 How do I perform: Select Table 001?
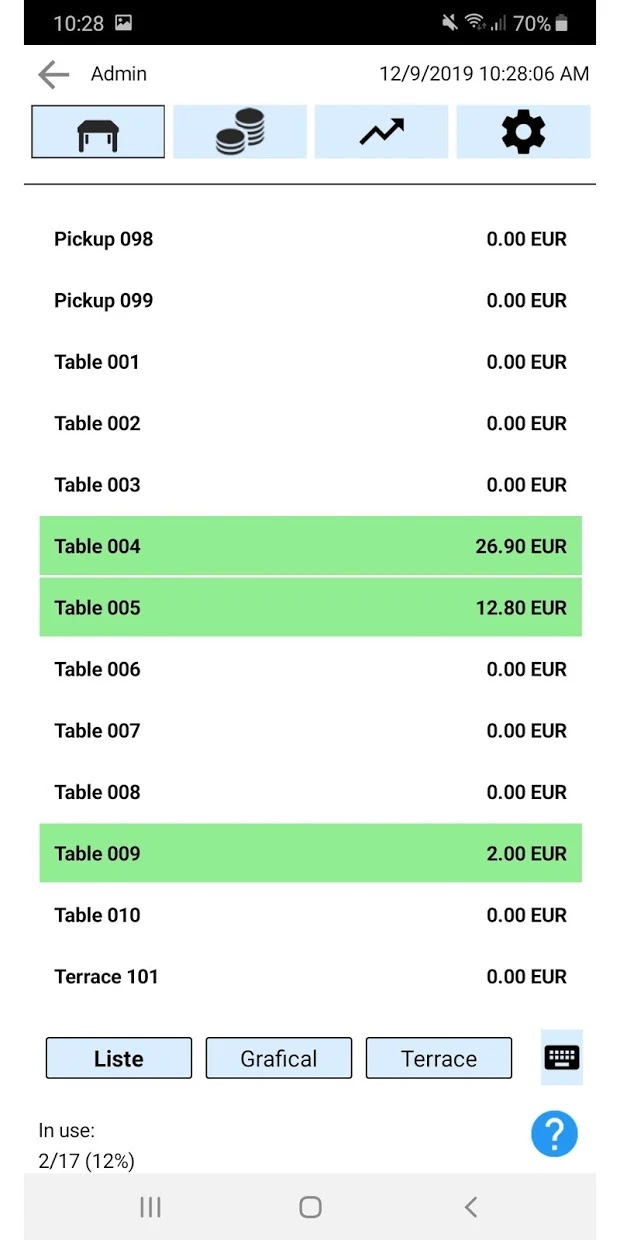310,362
